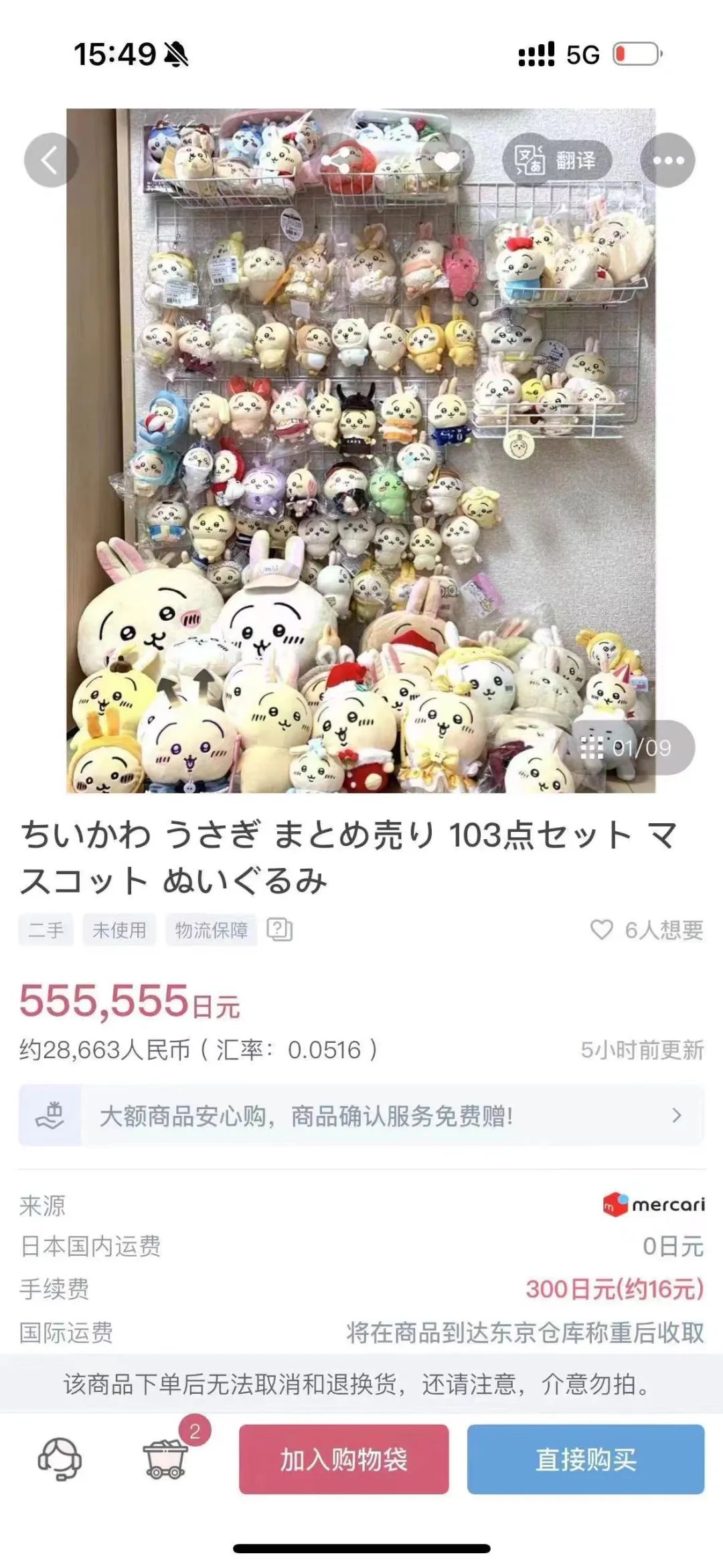
Task: Buy now with 直接购买 button
Action: [x=585, y=1459]
